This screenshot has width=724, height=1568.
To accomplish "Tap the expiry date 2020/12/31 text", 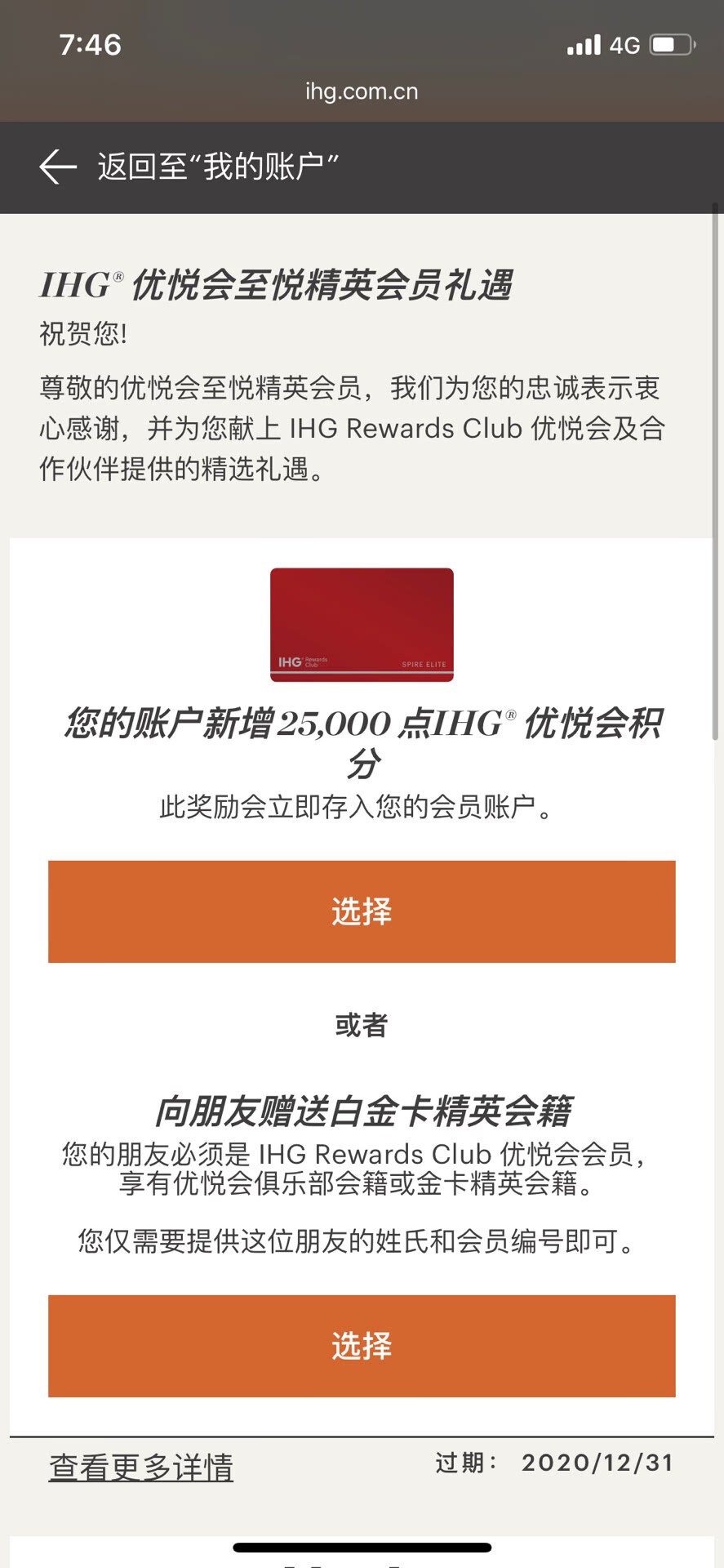I will click(x=597, y=1463).
